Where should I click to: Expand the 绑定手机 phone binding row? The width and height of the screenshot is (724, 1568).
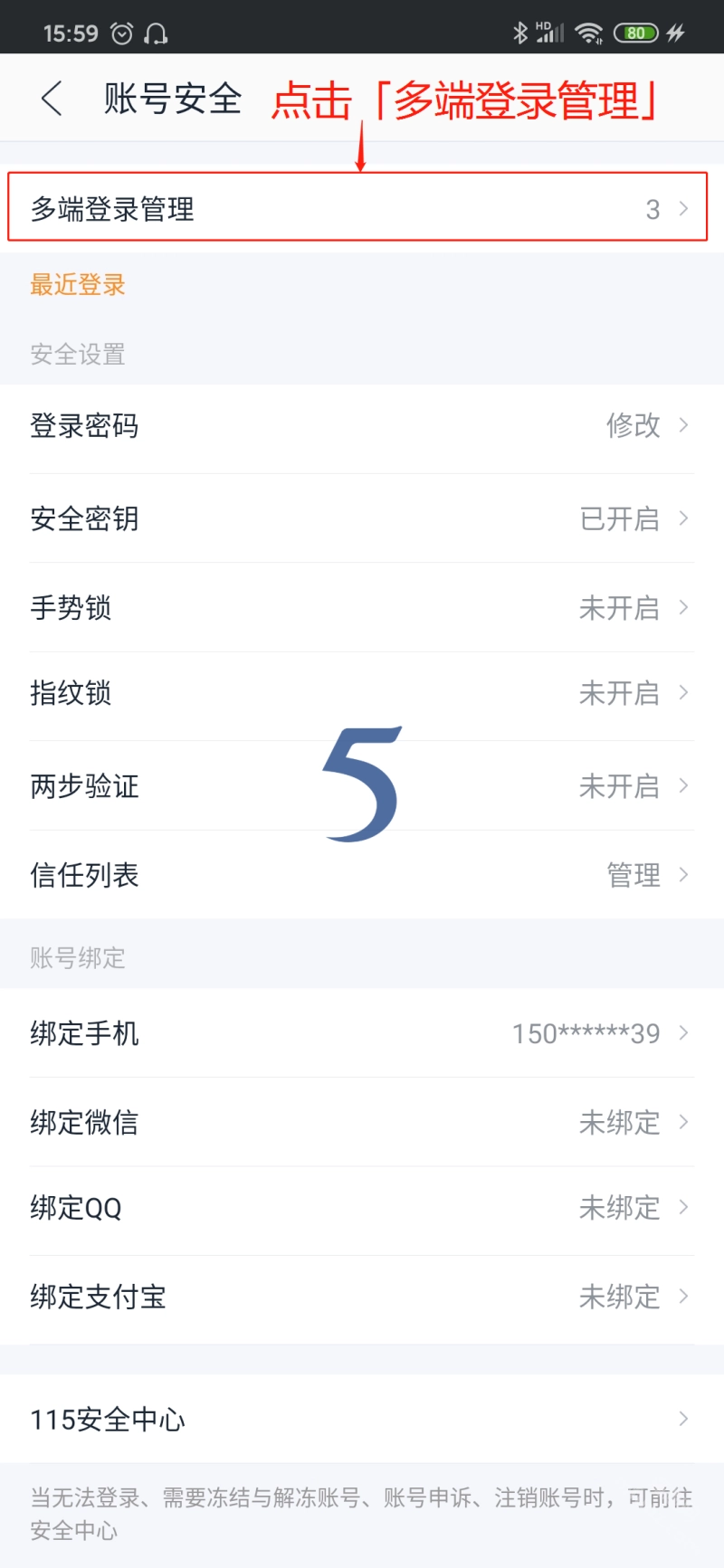[362, 1033]
